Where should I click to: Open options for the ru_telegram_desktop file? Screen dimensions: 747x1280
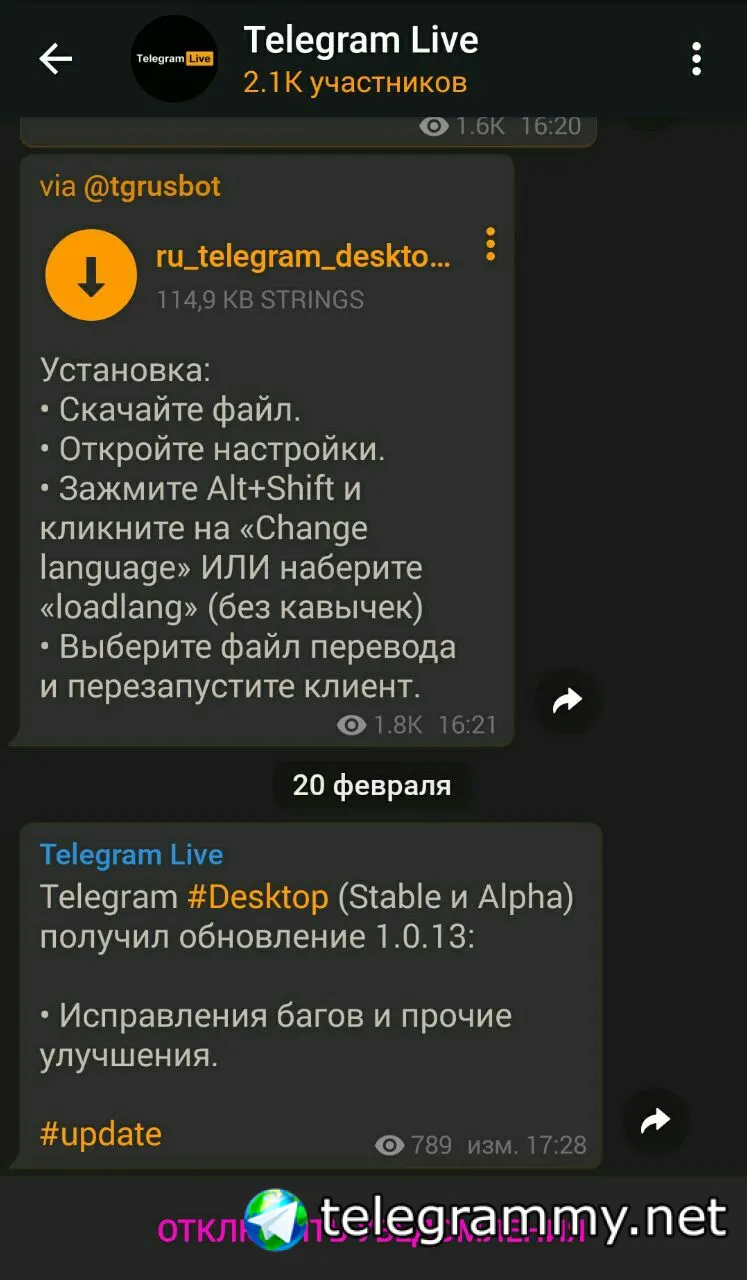[x=490, y=245]
